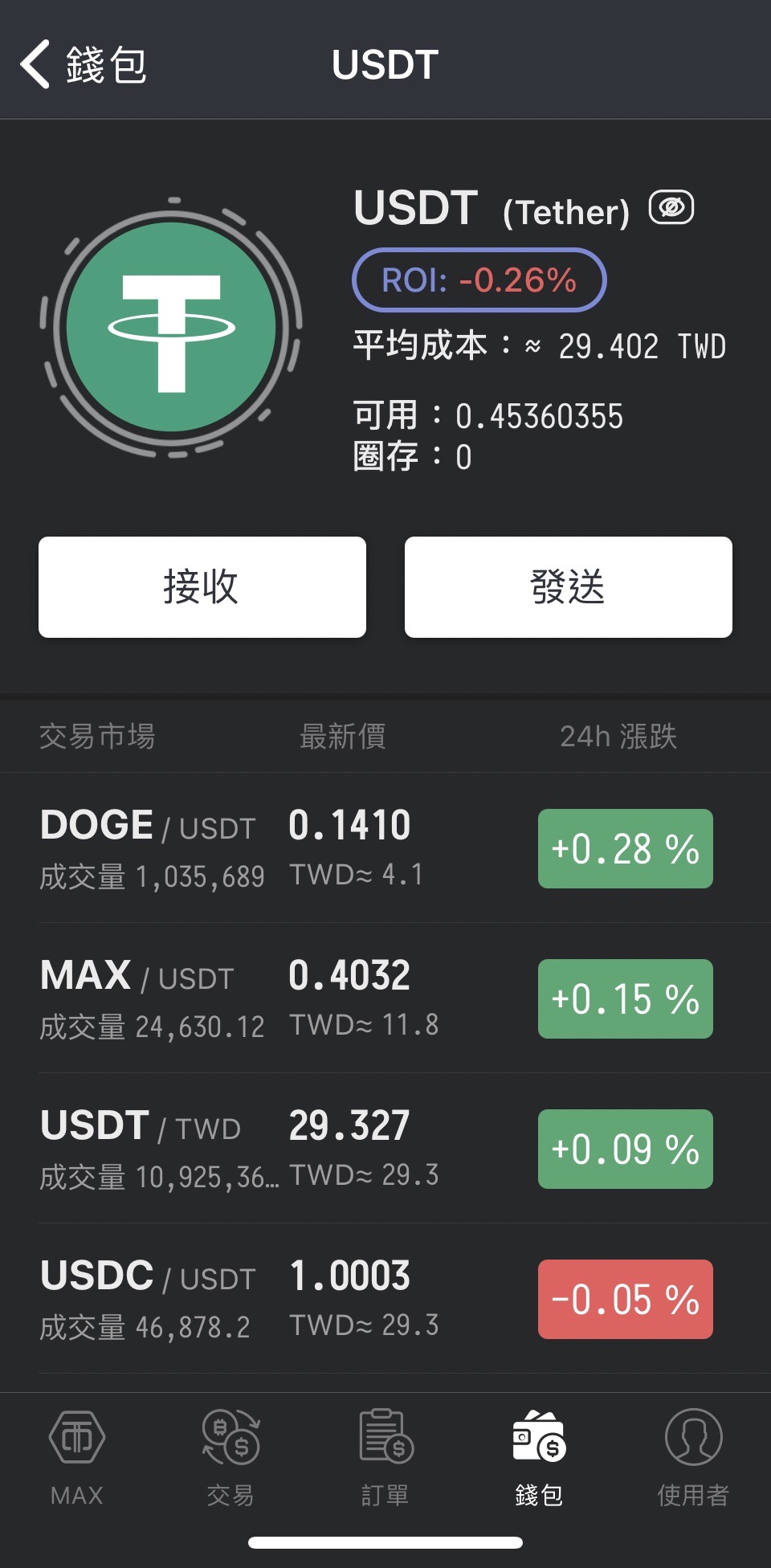The height and width of the screenshot is (1568, 771).
Task: Switch to the 使用者 tab
Action: tap(693, 1457)
